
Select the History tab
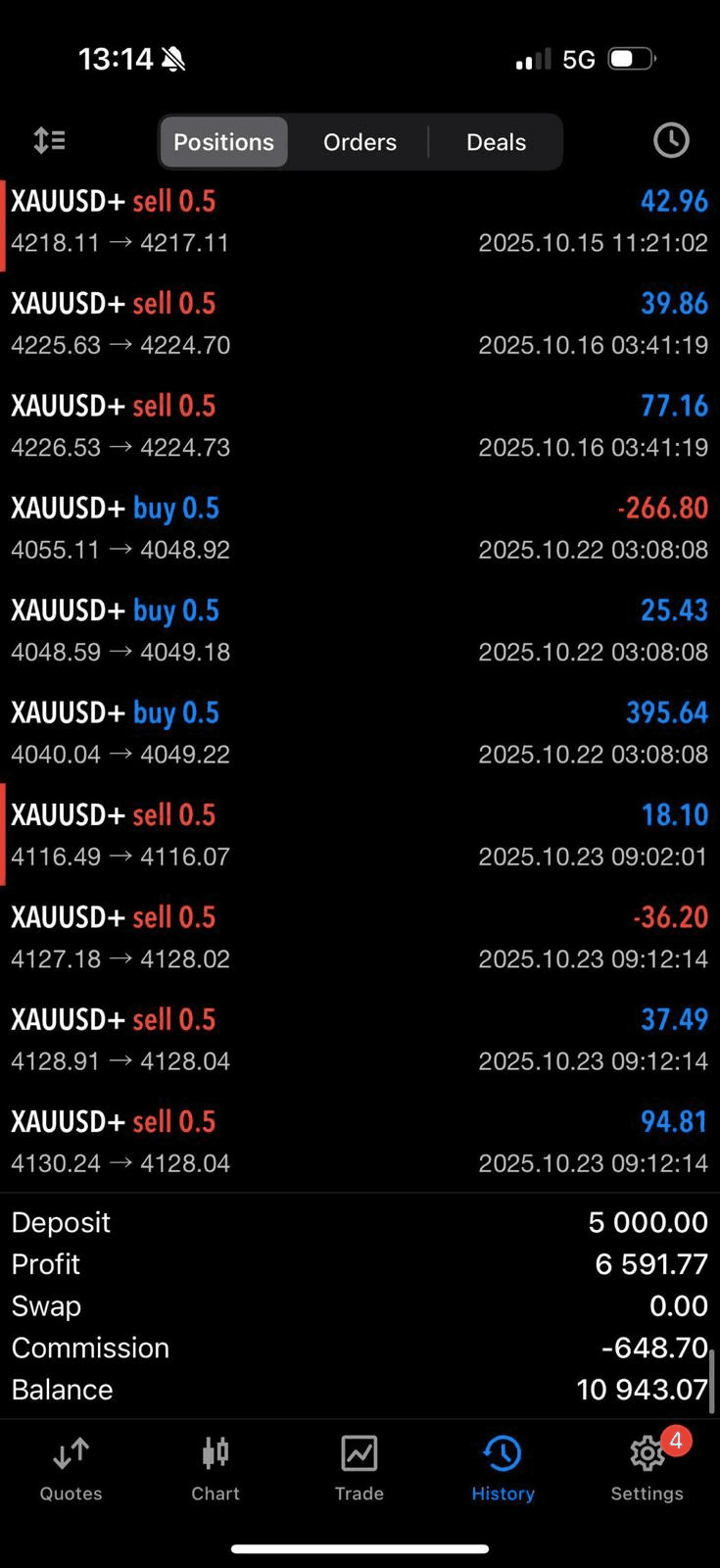point(503,1468)
